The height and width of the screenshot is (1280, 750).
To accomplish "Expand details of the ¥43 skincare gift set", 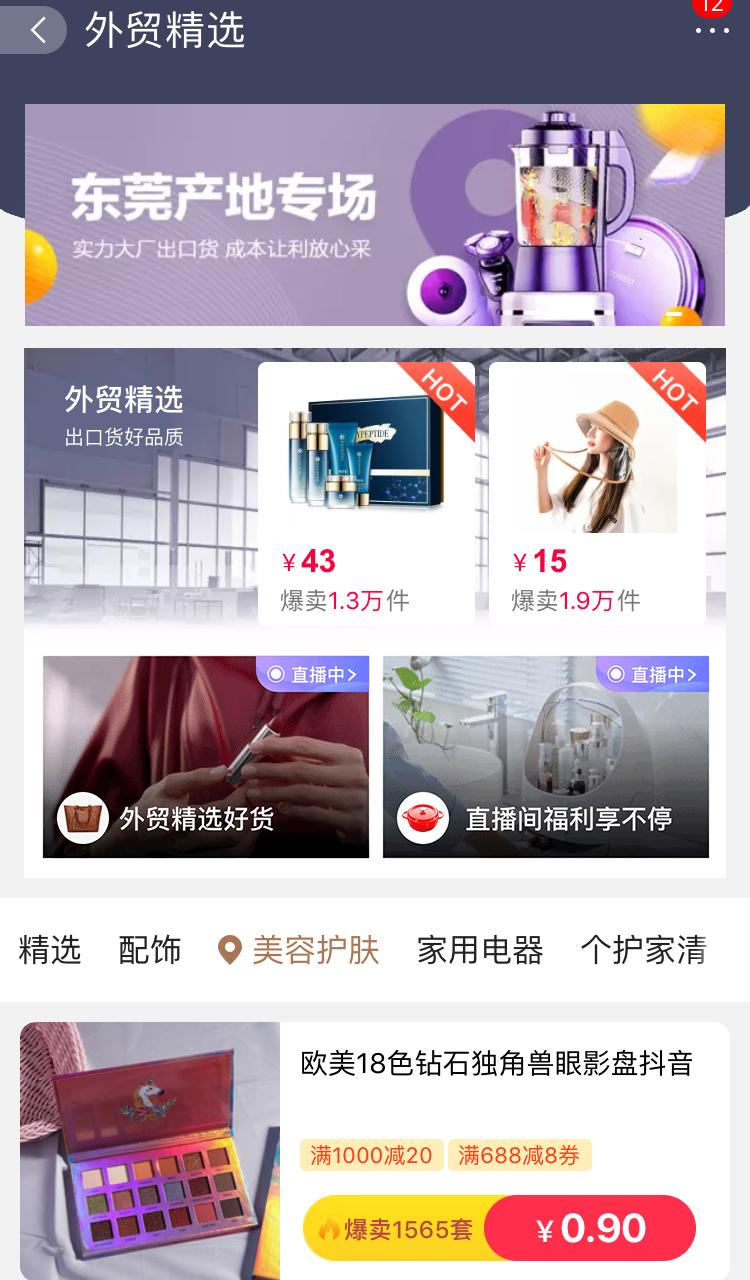I will point(366,490).
